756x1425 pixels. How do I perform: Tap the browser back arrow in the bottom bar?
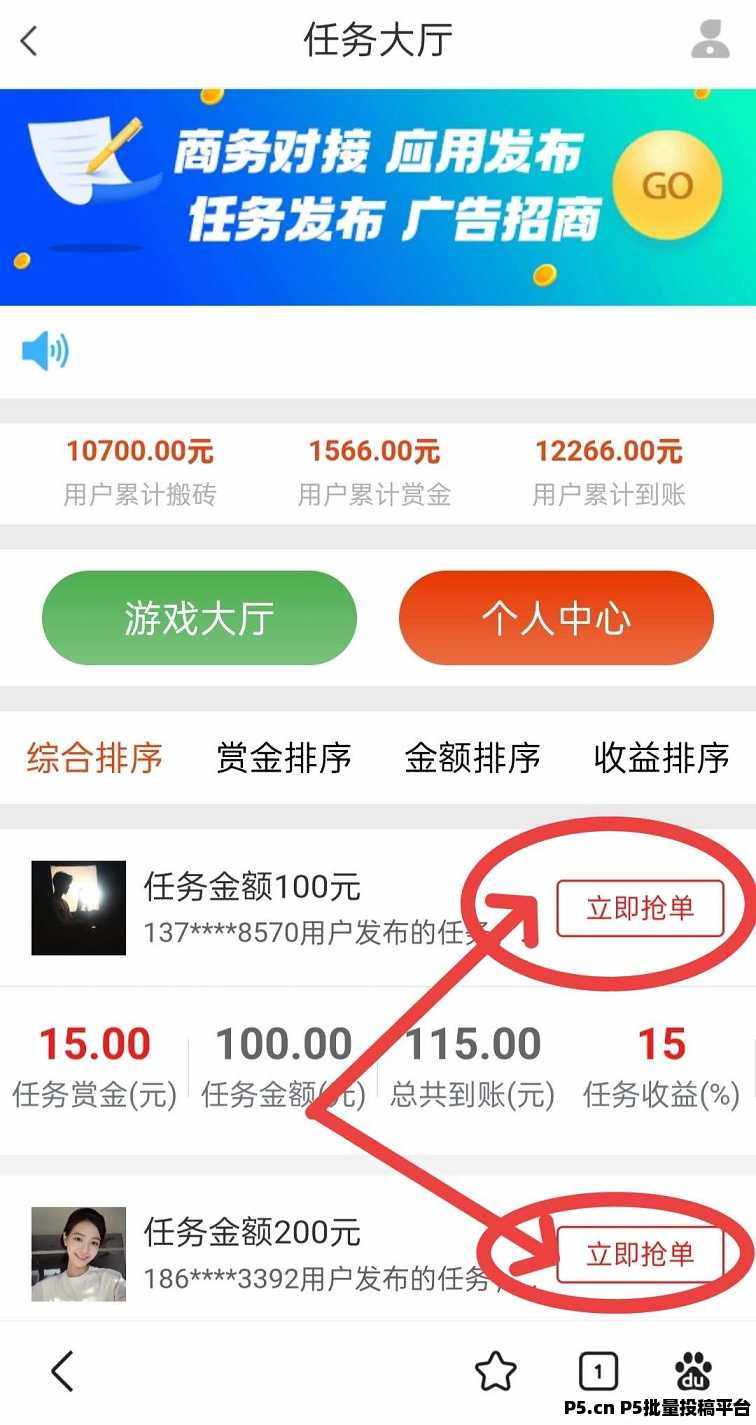tap(62, 1371)
